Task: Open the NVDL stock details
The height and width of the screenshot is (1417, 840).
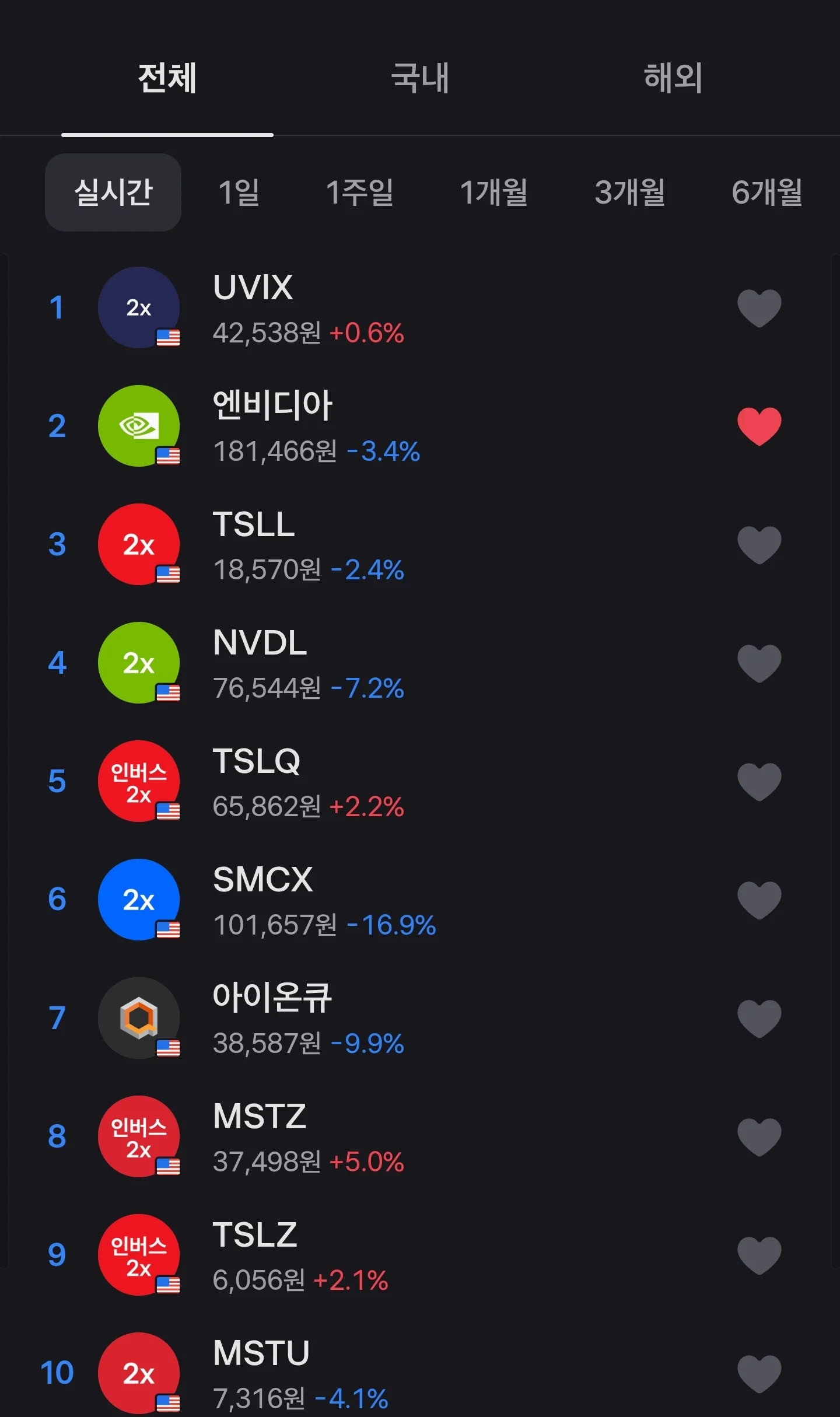Action: pos(420,663)
